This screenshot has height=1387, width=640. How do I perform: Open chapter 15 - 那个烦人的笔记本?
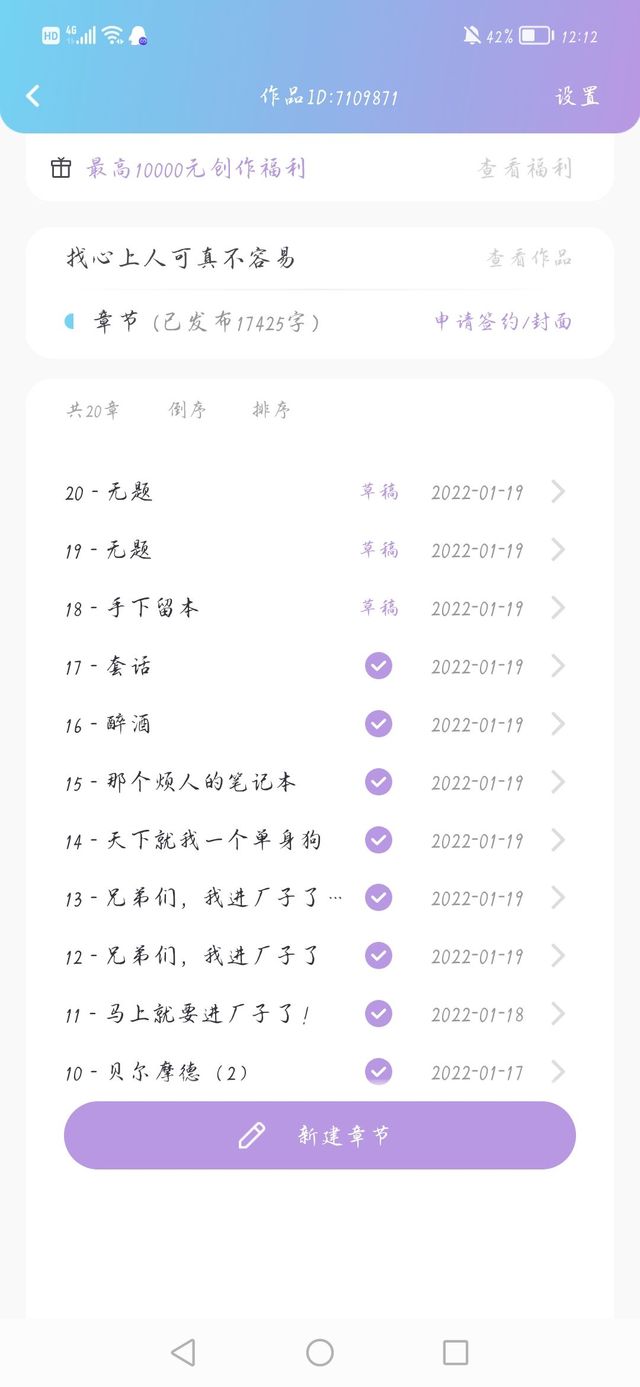[181, 782]
